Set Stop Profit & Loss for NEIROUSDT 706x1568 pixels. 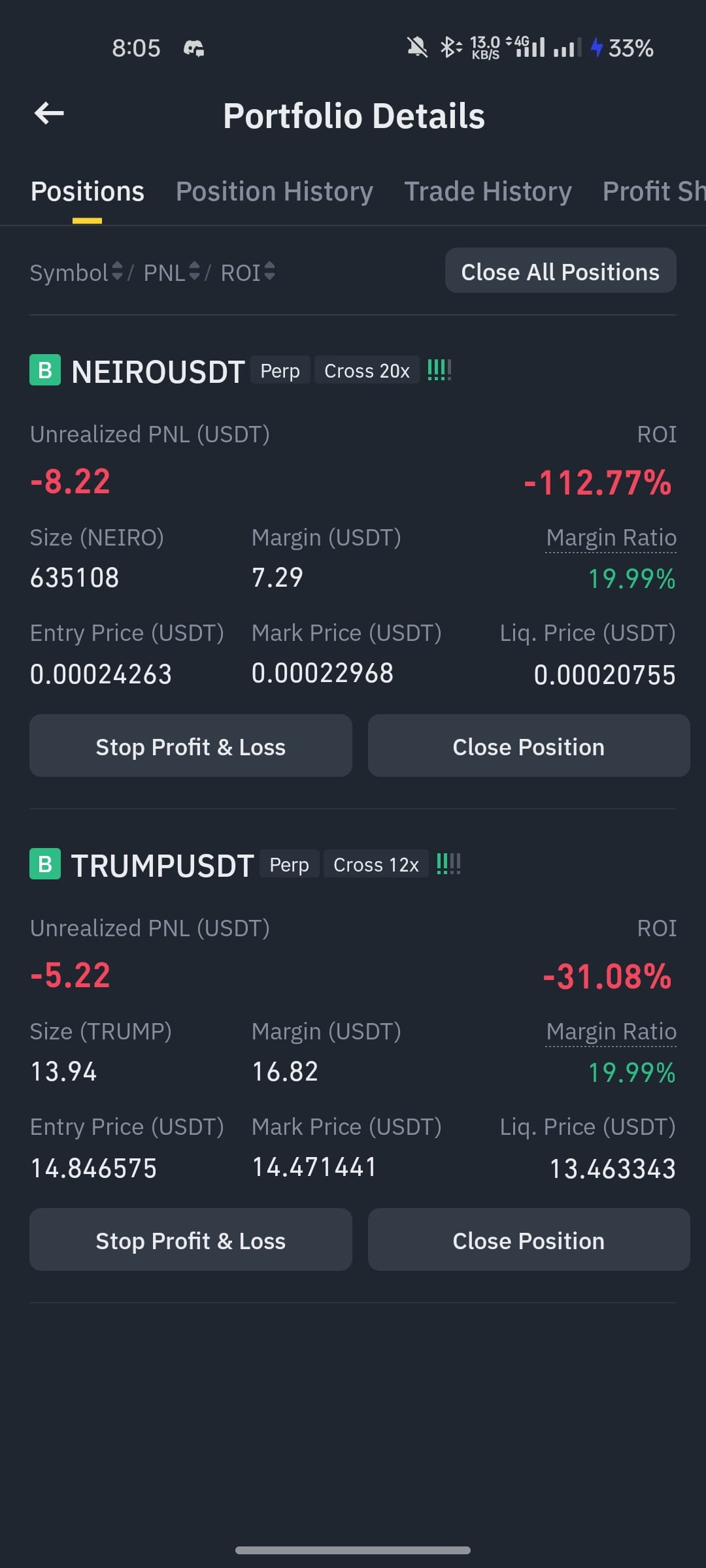[x=191, y=745]
